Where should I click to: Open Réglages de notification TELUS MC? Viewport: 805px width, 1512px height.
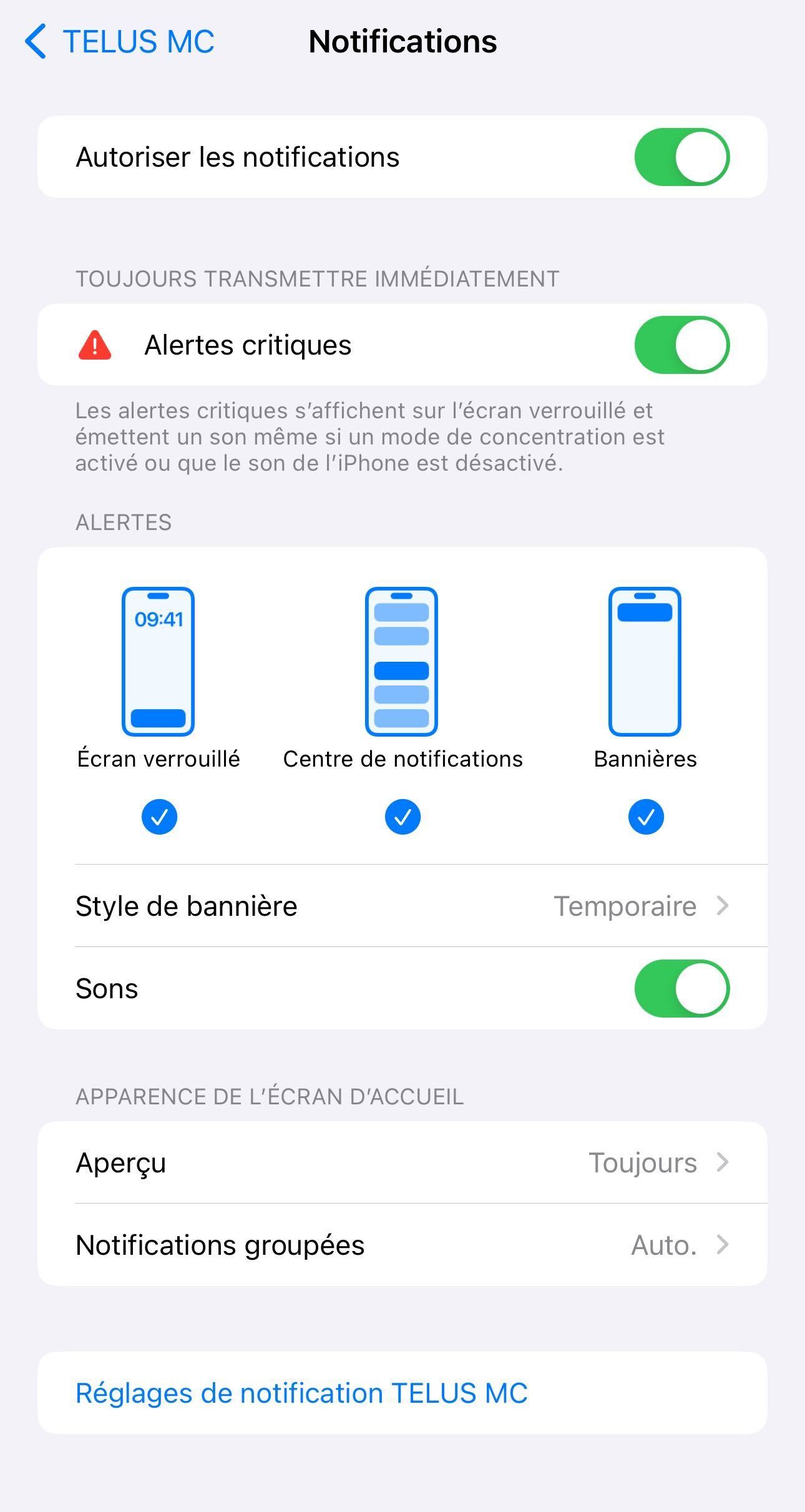click(301, 1393)
